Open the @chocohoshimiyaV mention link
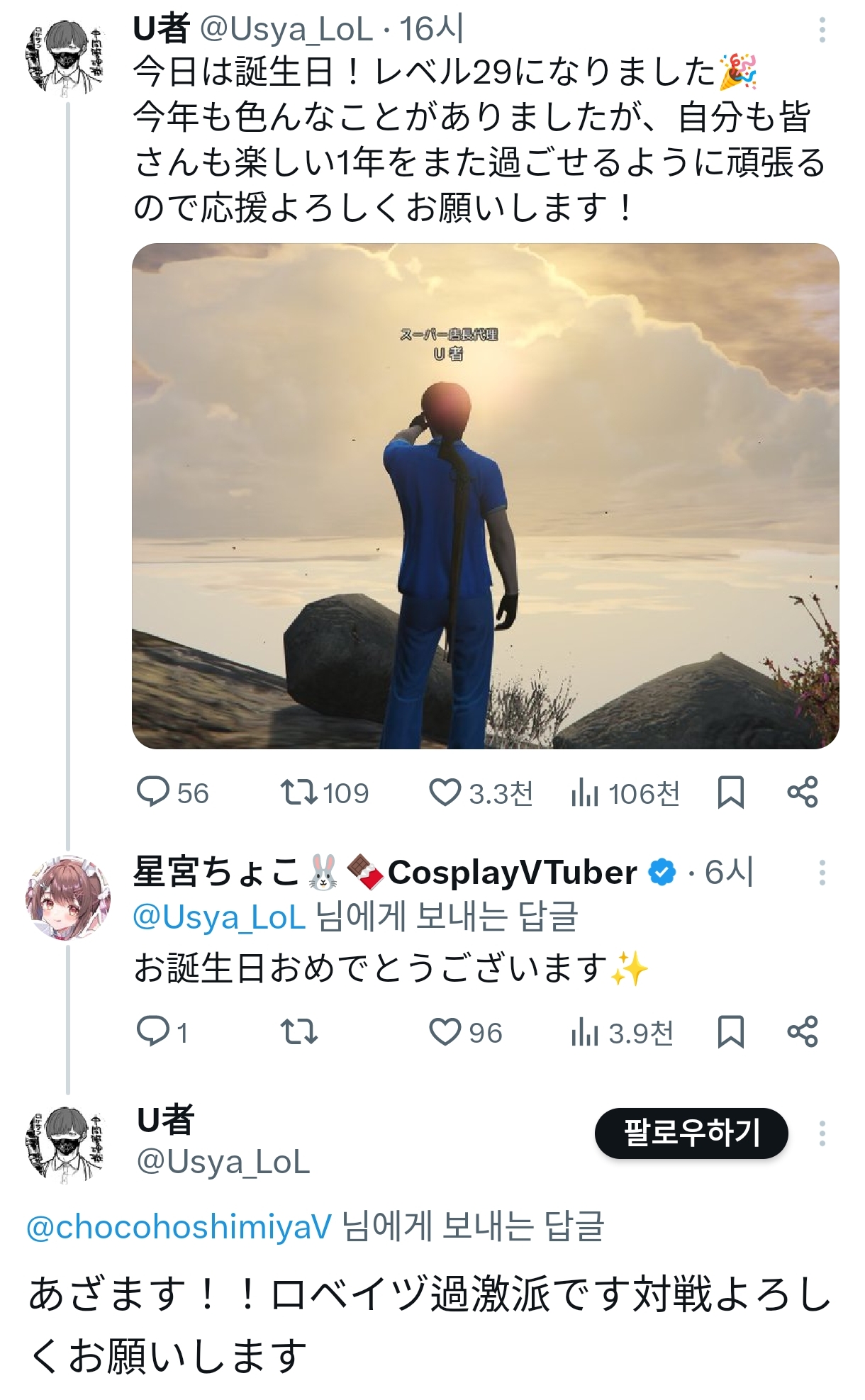 [179, 1227]
